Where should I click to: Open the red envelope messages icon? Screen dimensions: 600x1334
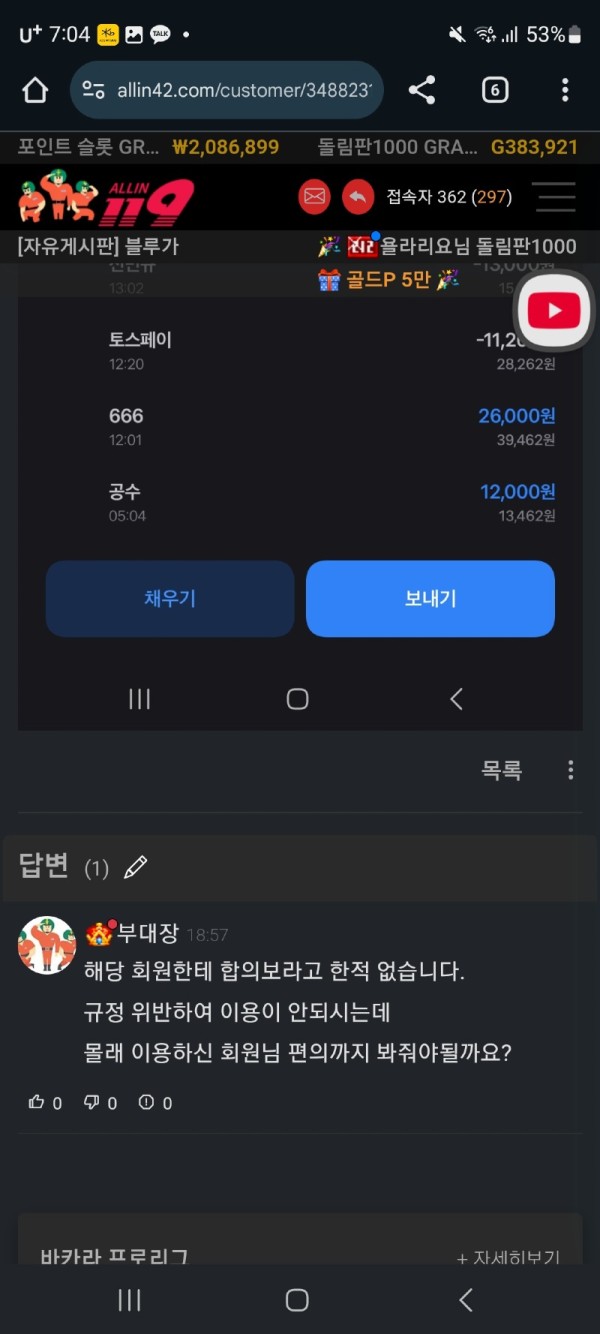315,197
